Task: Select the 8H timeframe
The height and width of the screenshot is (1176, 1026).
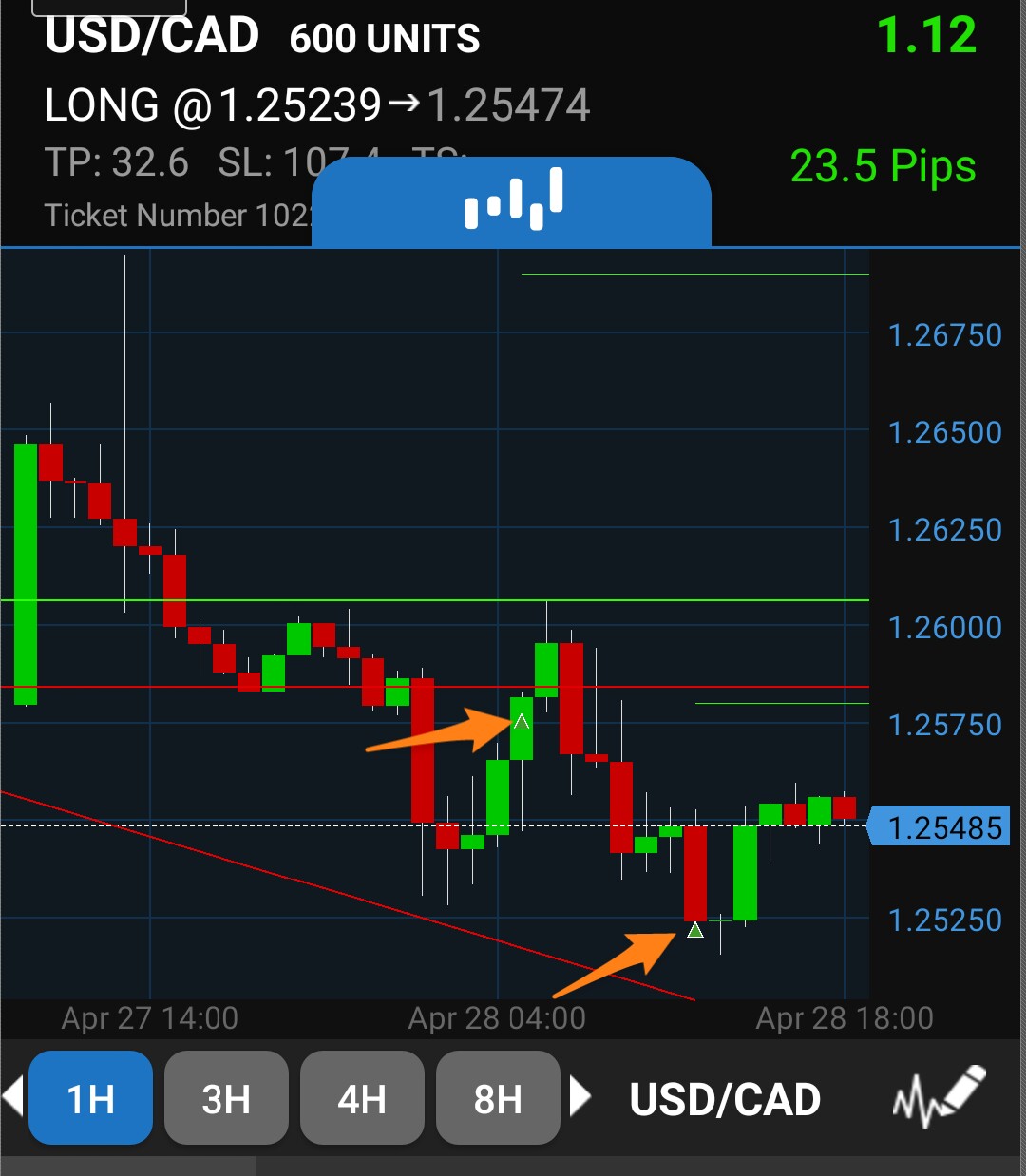Action: click(x=498, y=1098)
